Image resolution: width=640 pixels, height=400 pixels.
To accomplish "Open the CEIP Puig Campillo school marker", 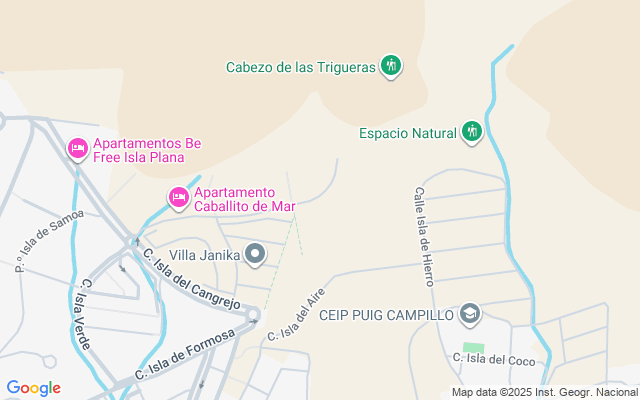I will pos(469,315).
